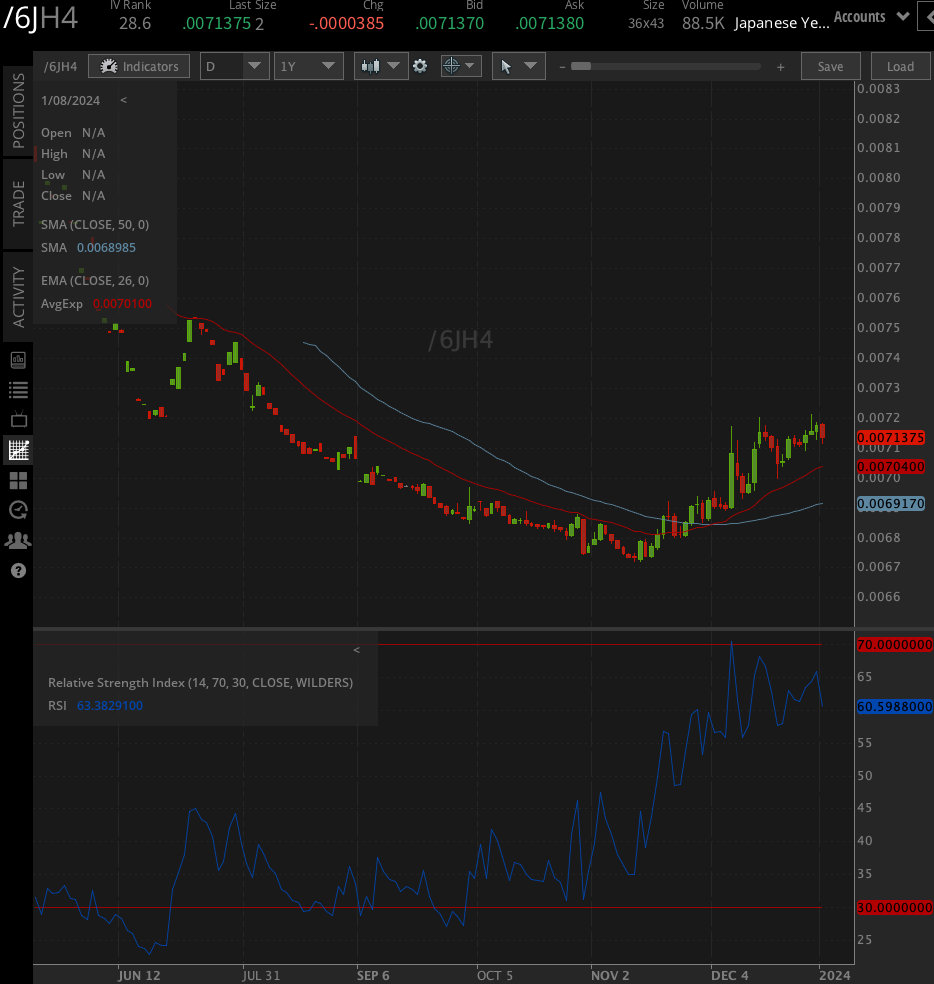Save the current chart
Screen dimensions: 934x984
pos(830,66)
